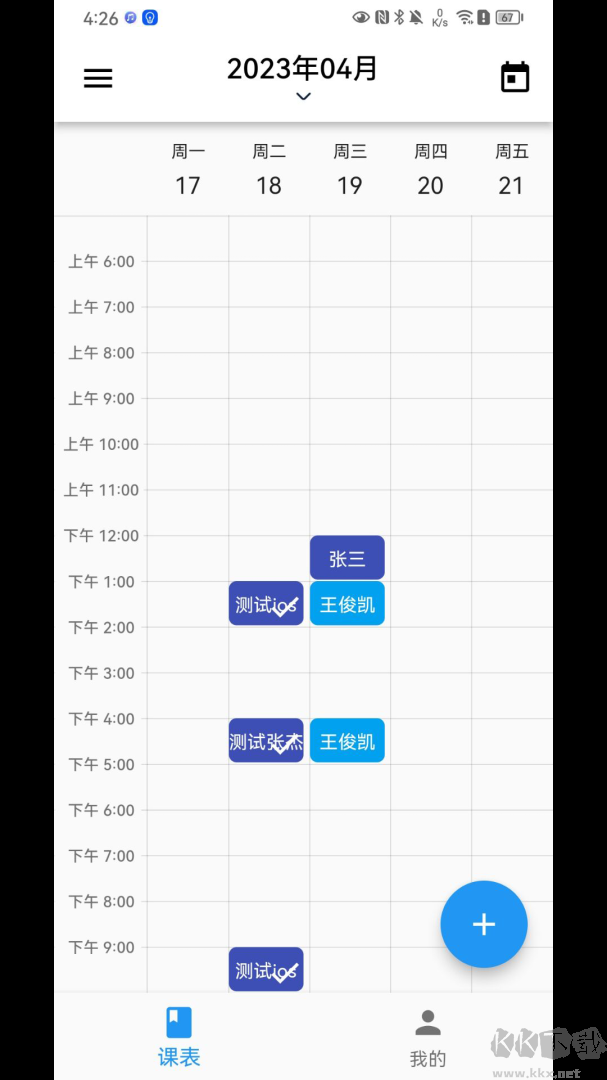Open 测试ios class starting at 下午 1:00
Viewport: 607px width, 1080px height.
click(266, 604)
